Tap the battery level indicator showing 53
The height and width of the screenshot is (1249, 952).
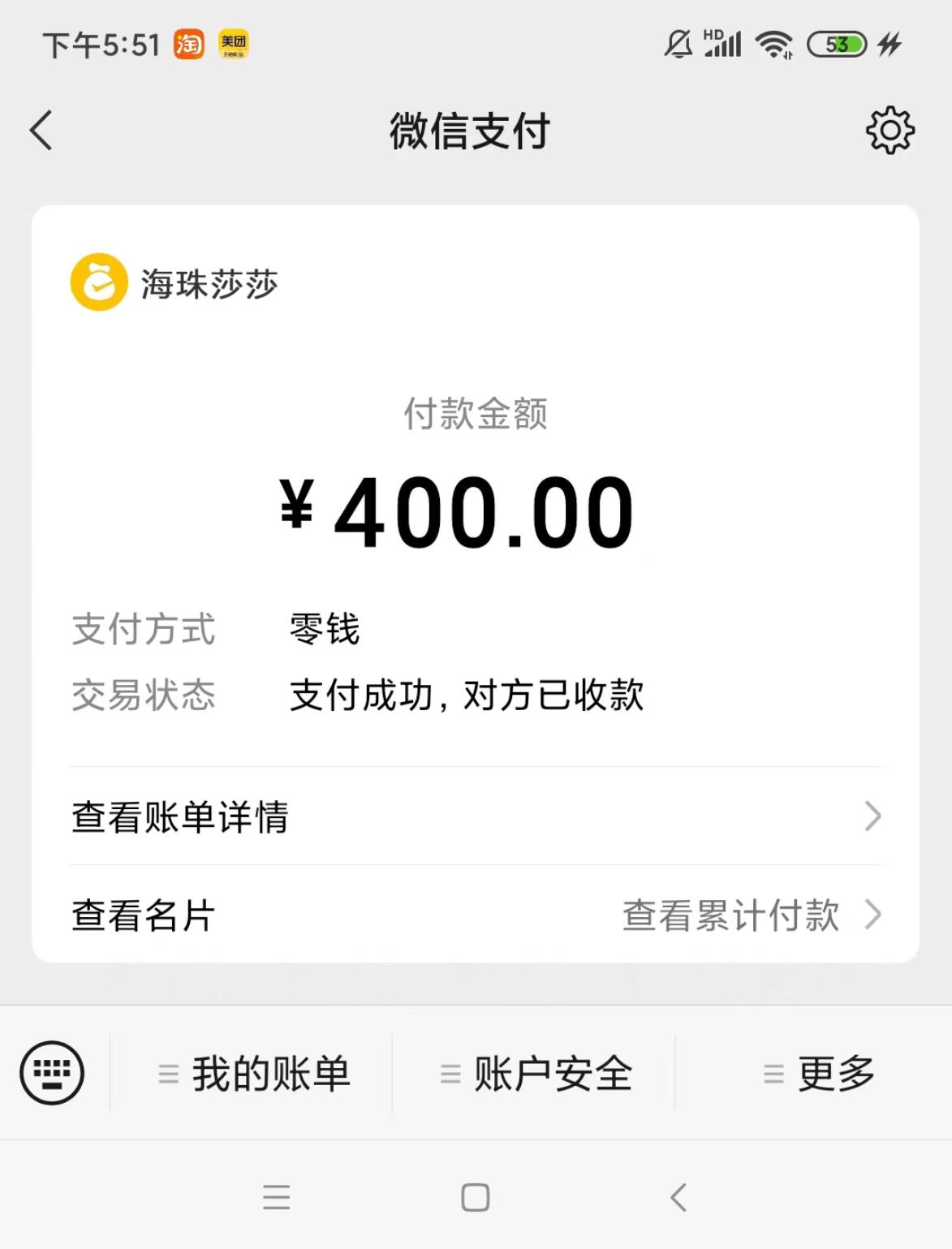click(x=838, y=45)
